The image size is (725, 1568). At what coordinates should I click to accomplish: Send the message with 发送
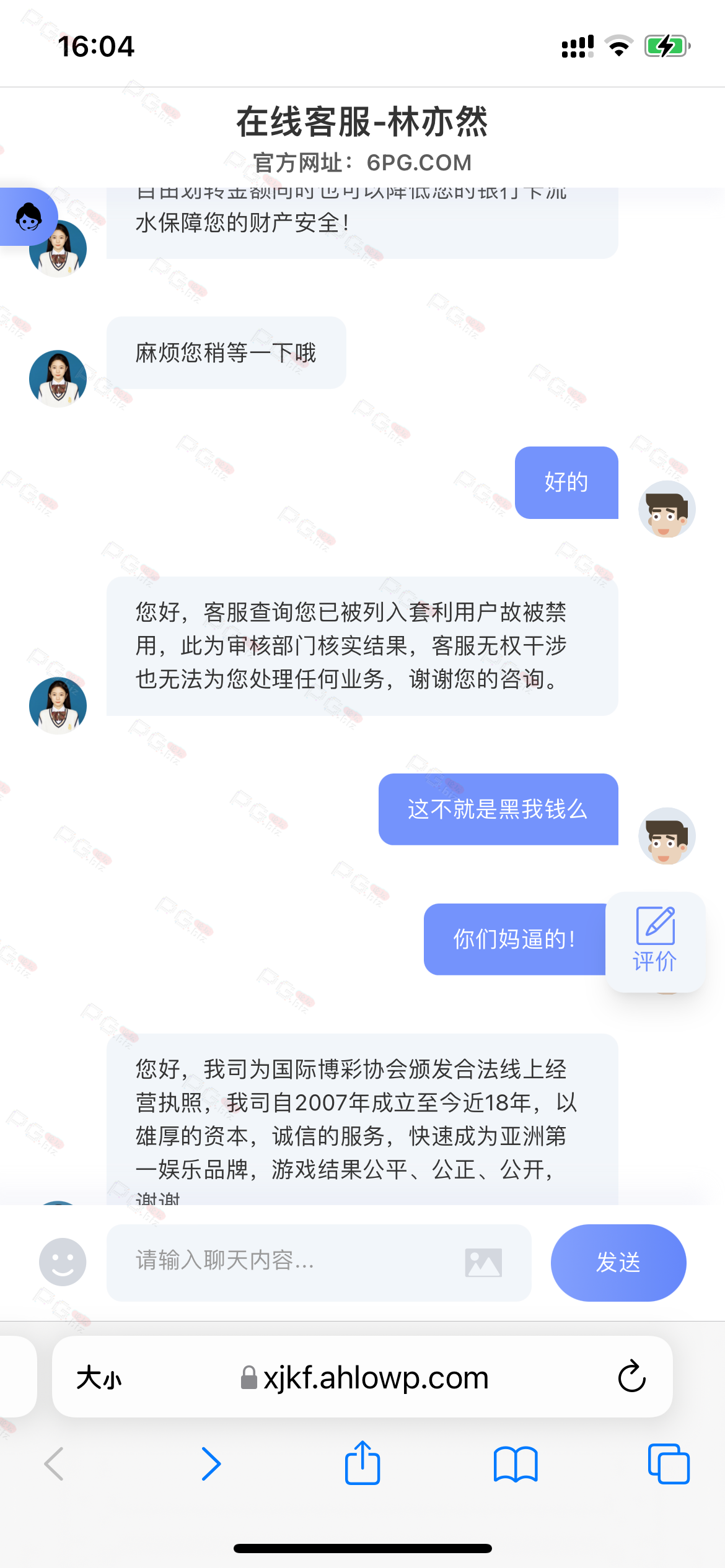tap(618, 1262)
